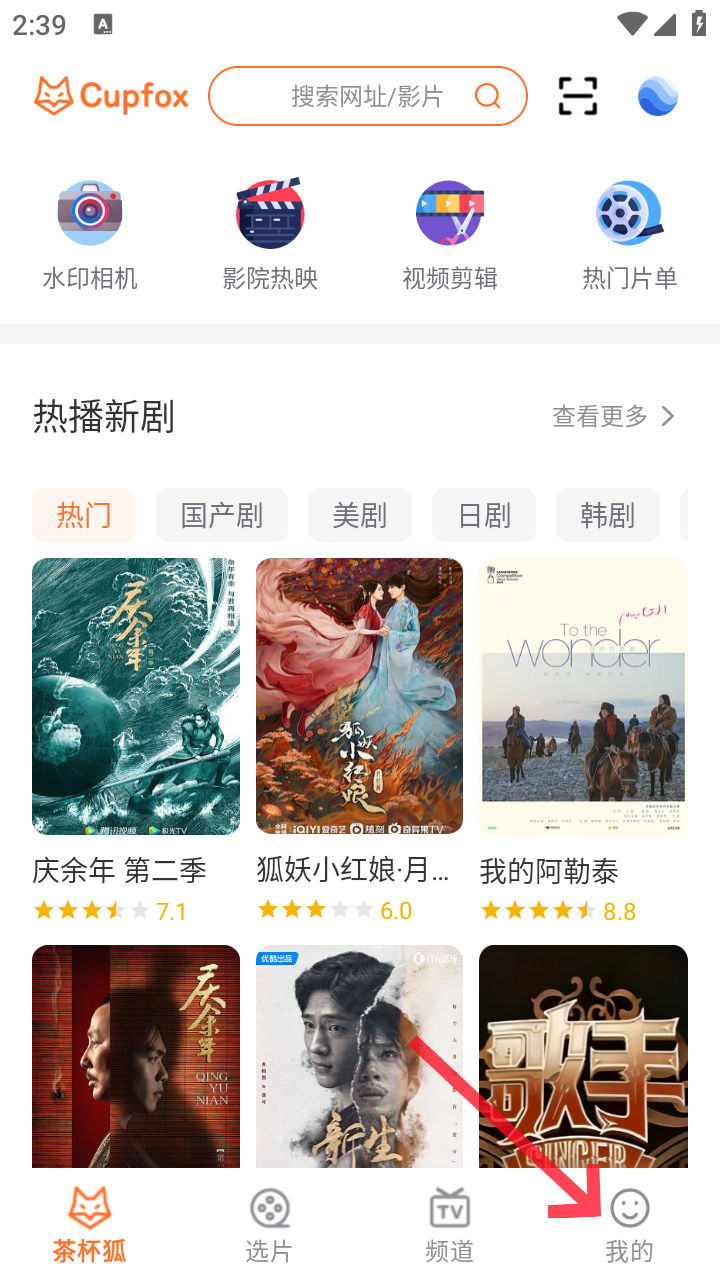Open 影院热映 in-theaters section

tap(270, 234)
